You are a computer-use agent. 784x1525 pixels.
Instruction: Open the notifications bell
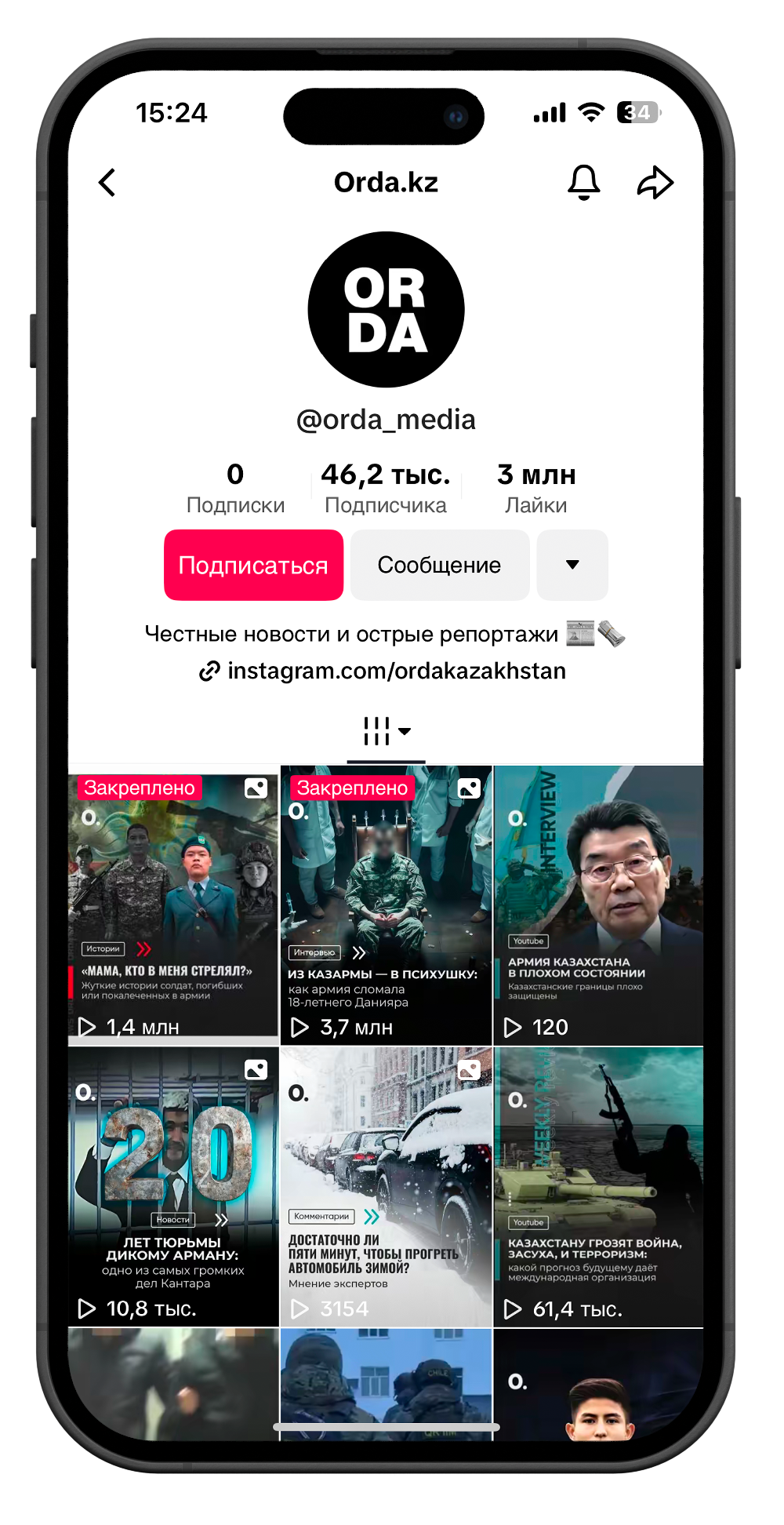[583, 183]
